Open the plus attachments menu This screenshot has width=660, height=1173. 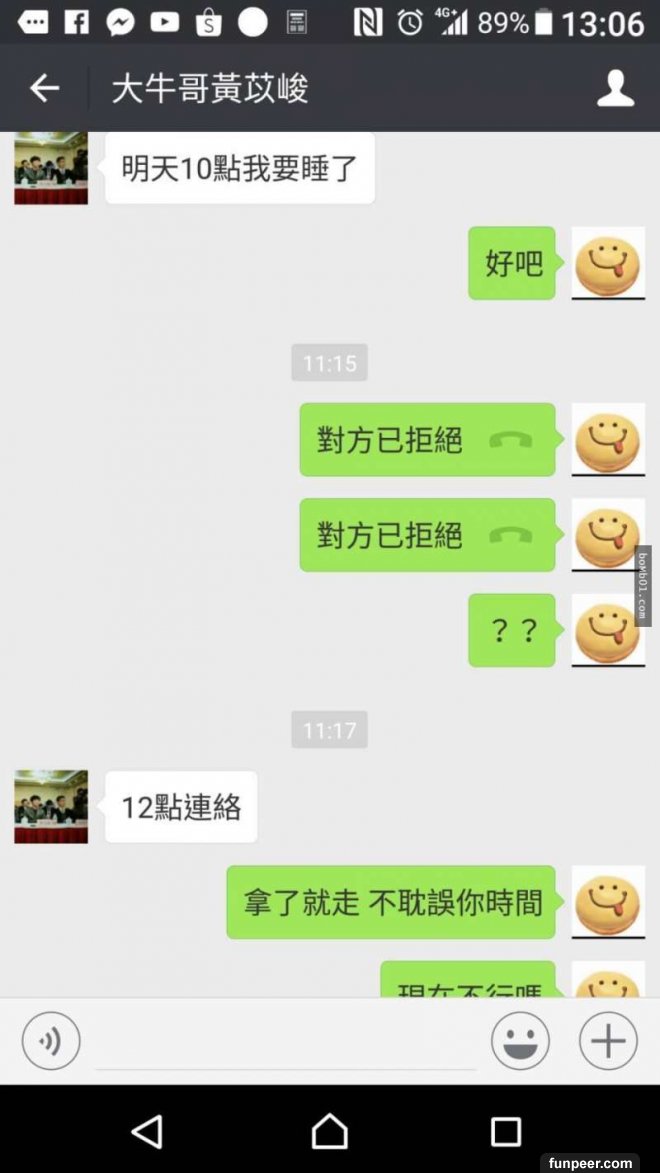point(608,1041)
